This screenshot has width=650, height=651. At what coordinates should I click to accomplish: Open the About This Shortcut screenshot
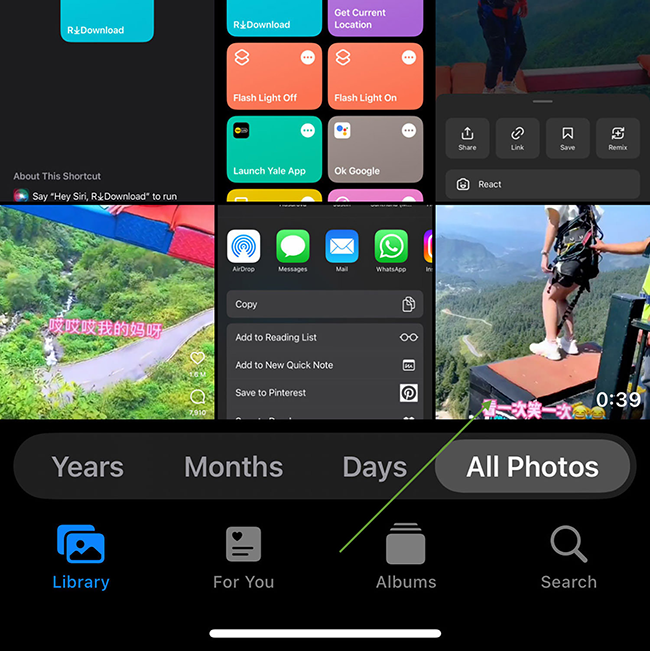pyautogui.click(x=107, y=100)
